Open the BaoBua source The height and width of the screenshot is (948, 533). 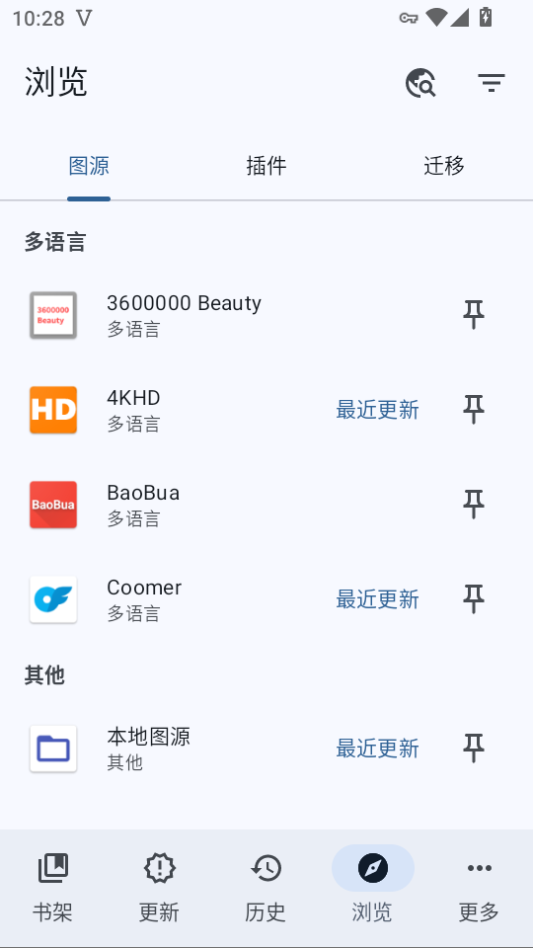(266, 505)
